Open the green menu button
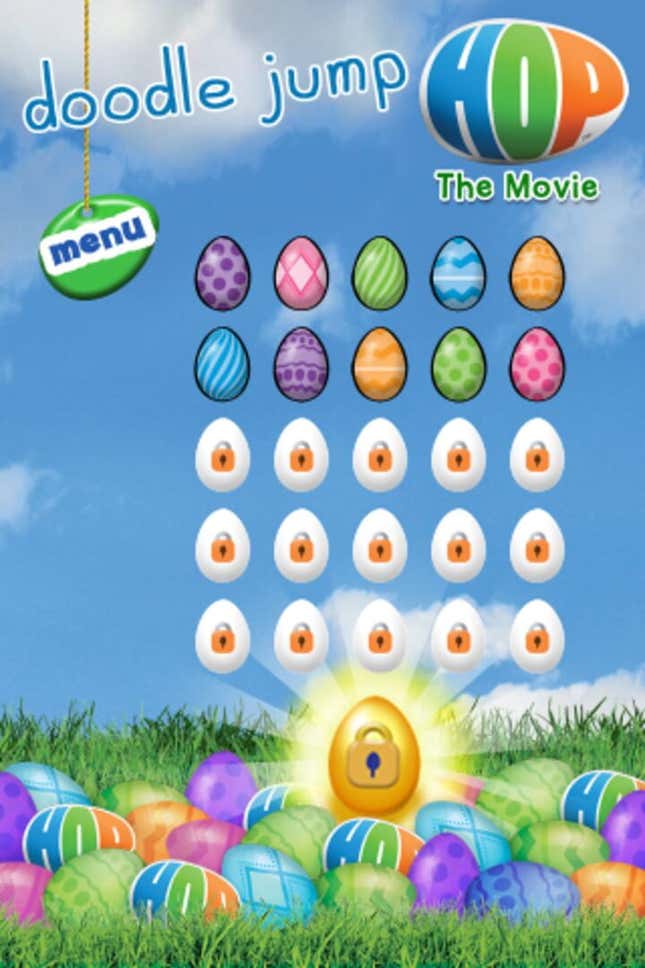 coord(98,245)
